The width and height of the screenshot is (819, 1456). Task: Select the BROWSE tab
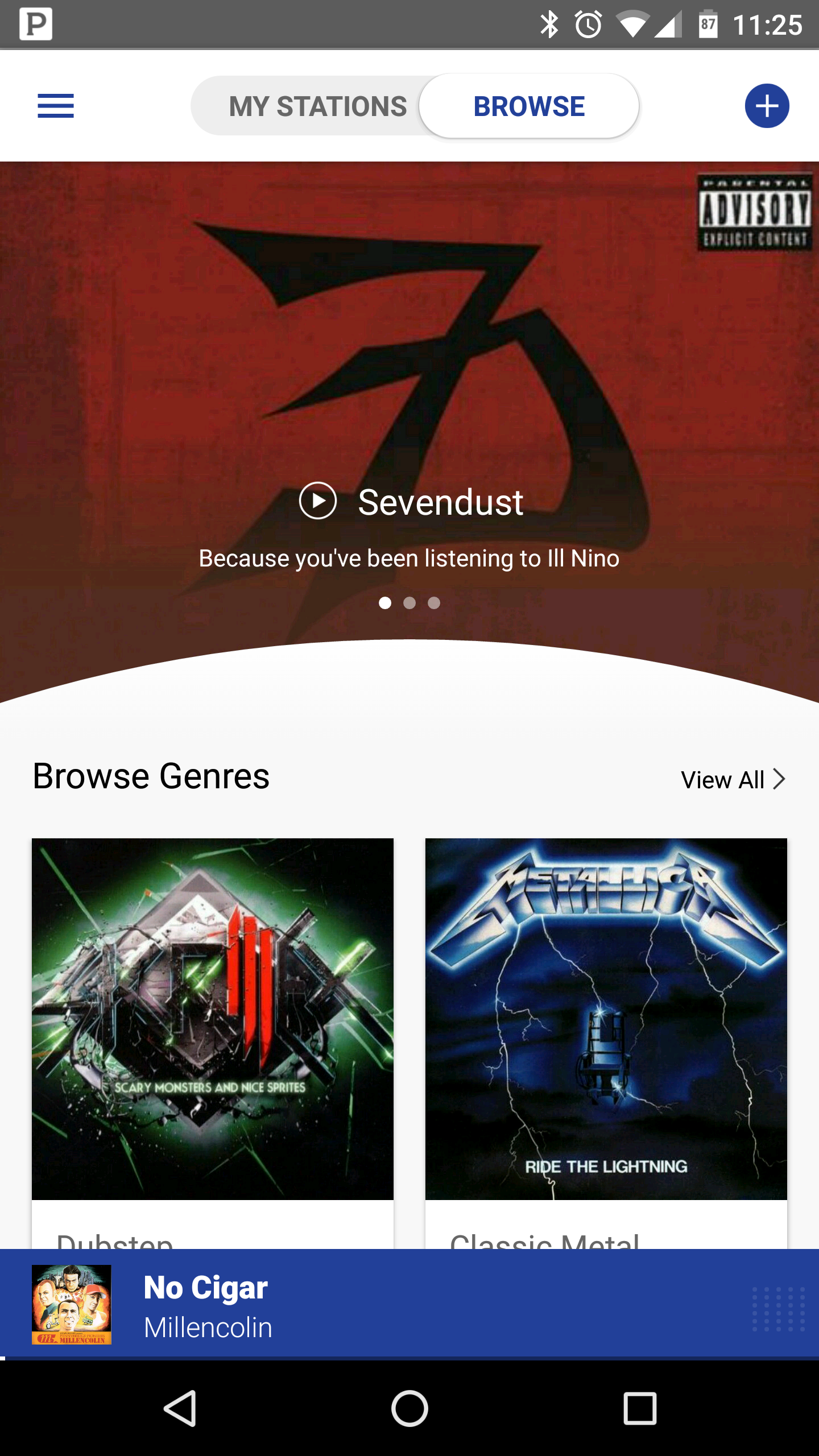pyautogui.click(x=528, y=106)
